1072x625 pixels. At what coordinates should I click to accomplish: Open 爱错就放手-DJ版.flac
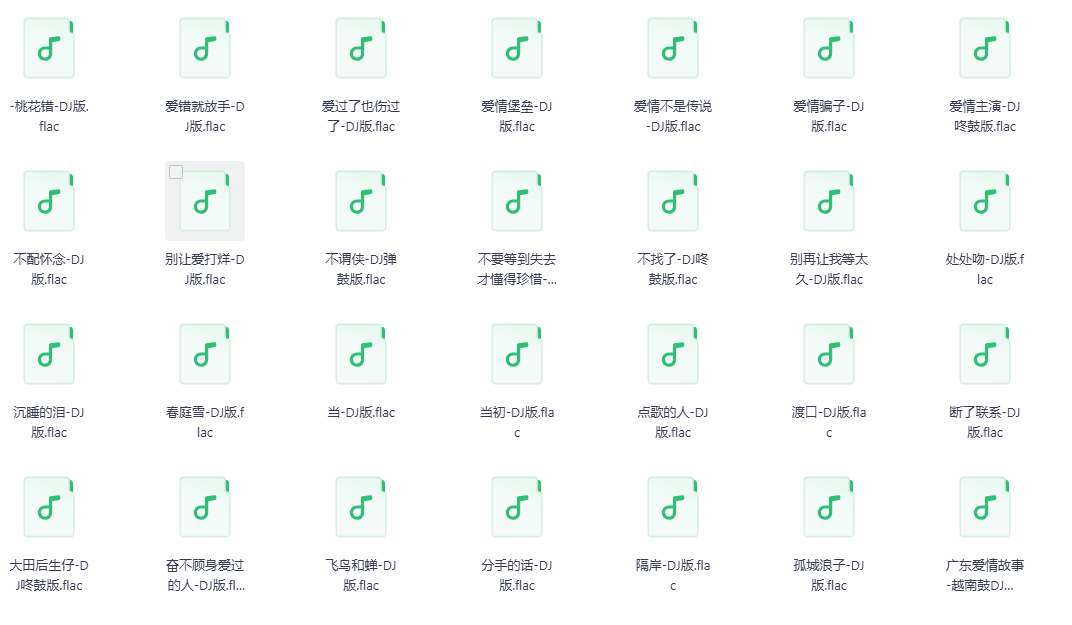point(205,48)
